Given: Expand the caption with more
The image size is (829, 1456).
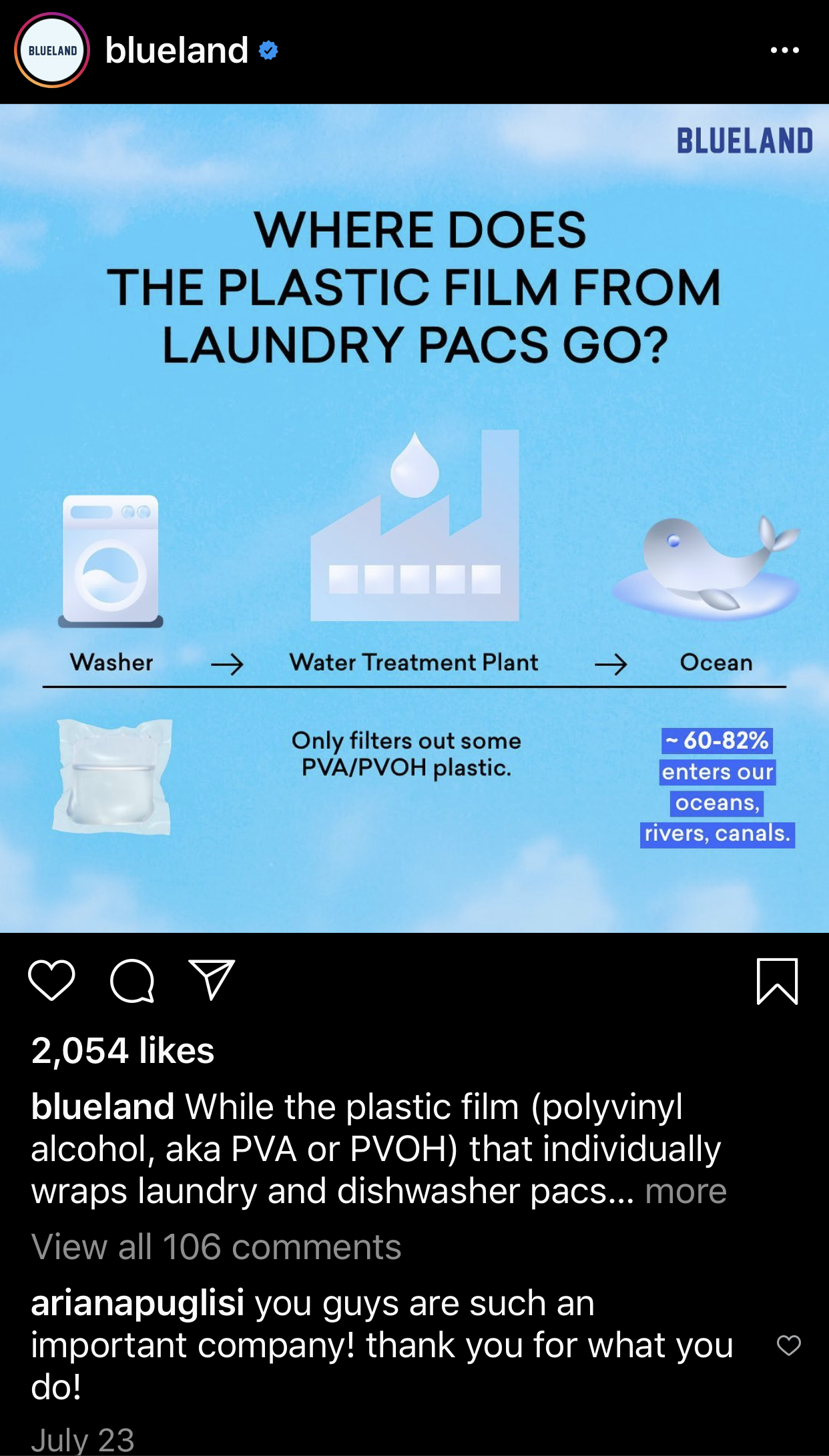Looking at the screenshot, I should (x=685, y=1191).
